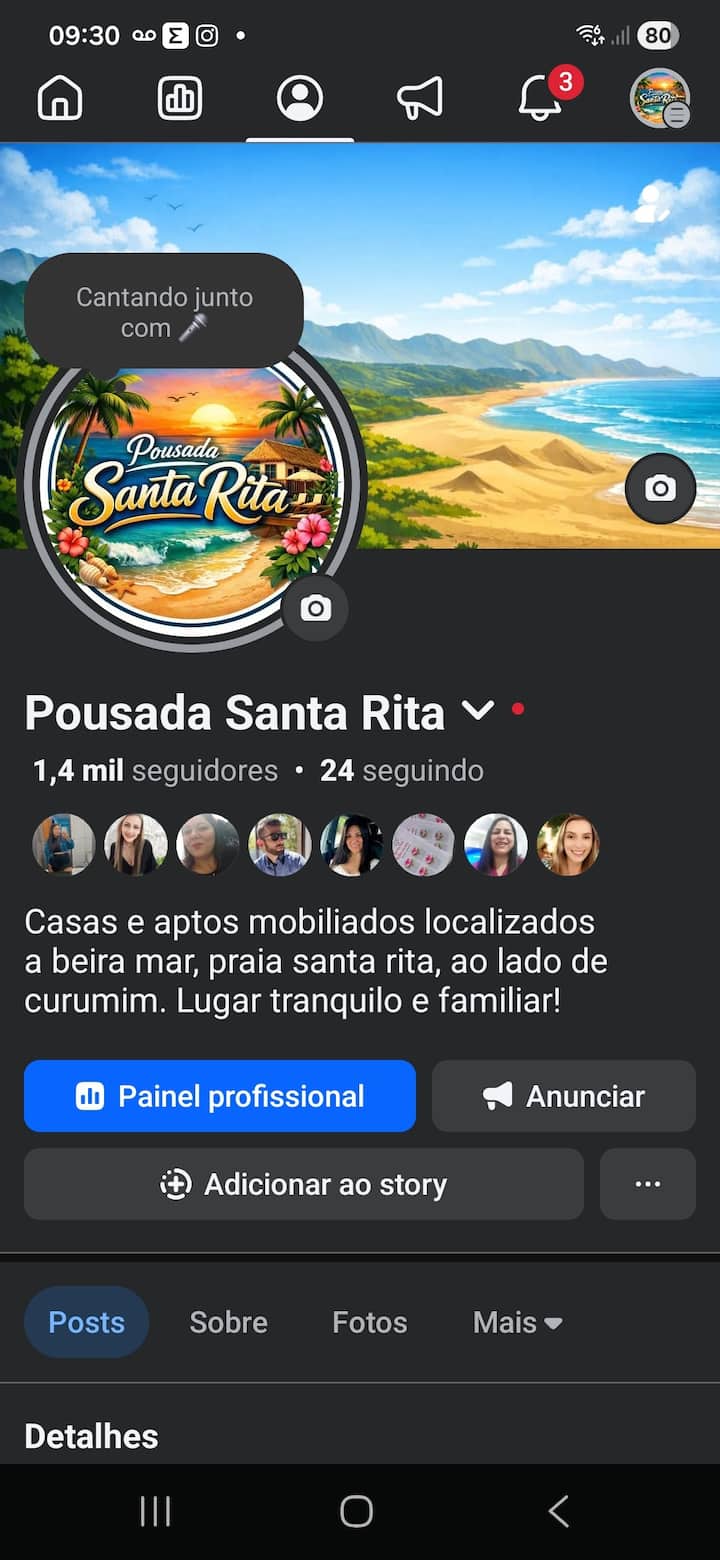Viewport: 720px width, 1560px height.
Task: Open the Home feed icon
Action: pyautogui.click(x=60, y=98)
